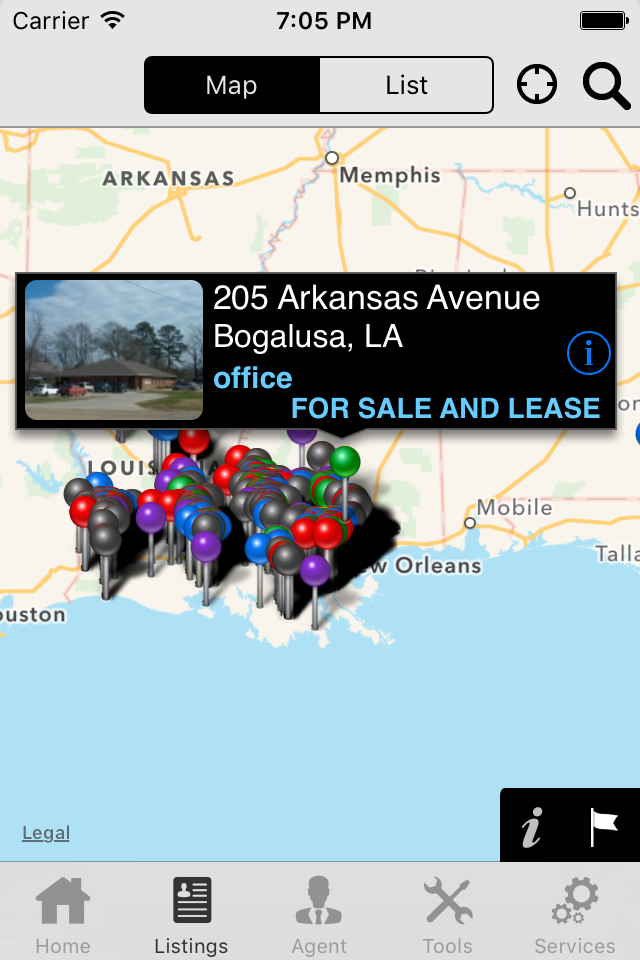Open the search magnifier

606,85
